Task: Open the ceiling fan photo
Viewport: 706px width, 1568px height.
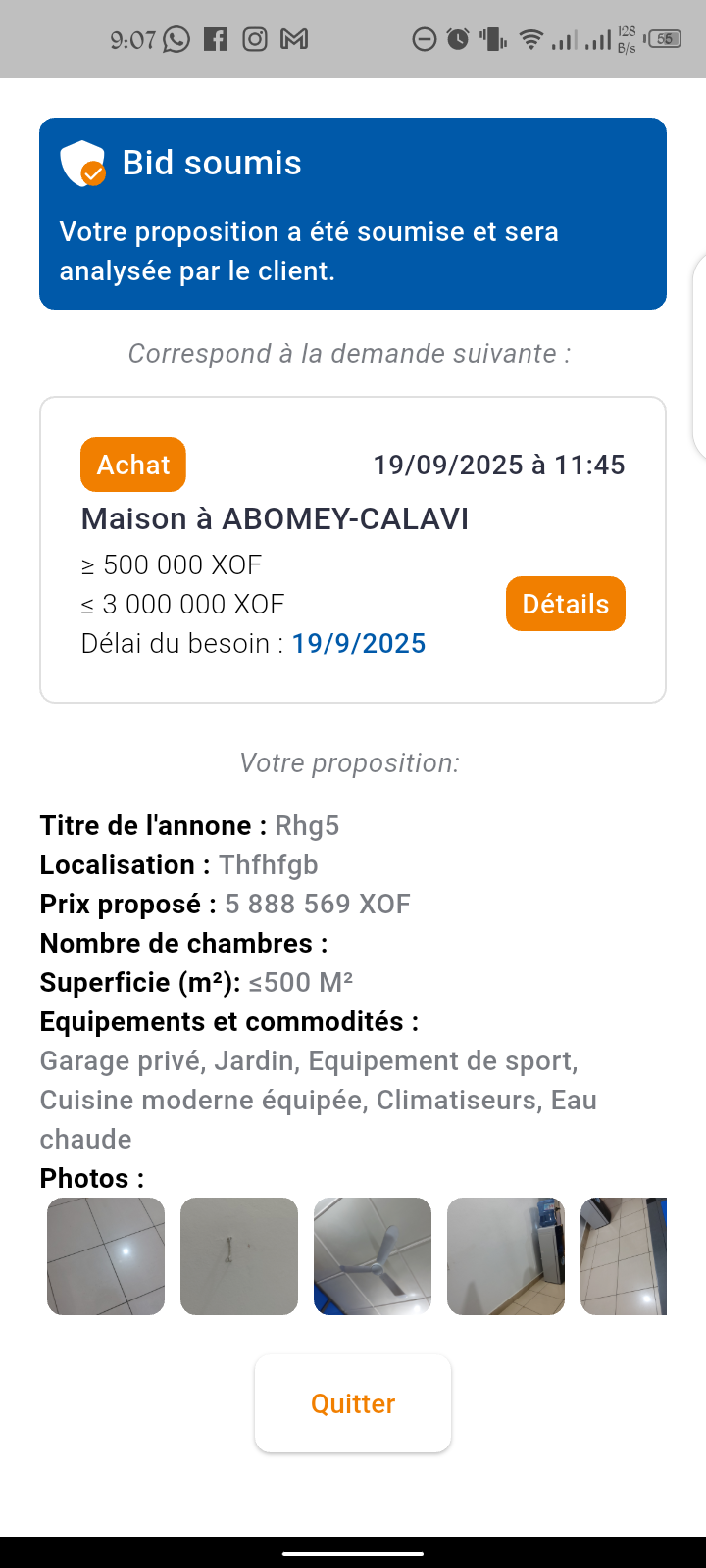Action: [x=373, y=1256]
